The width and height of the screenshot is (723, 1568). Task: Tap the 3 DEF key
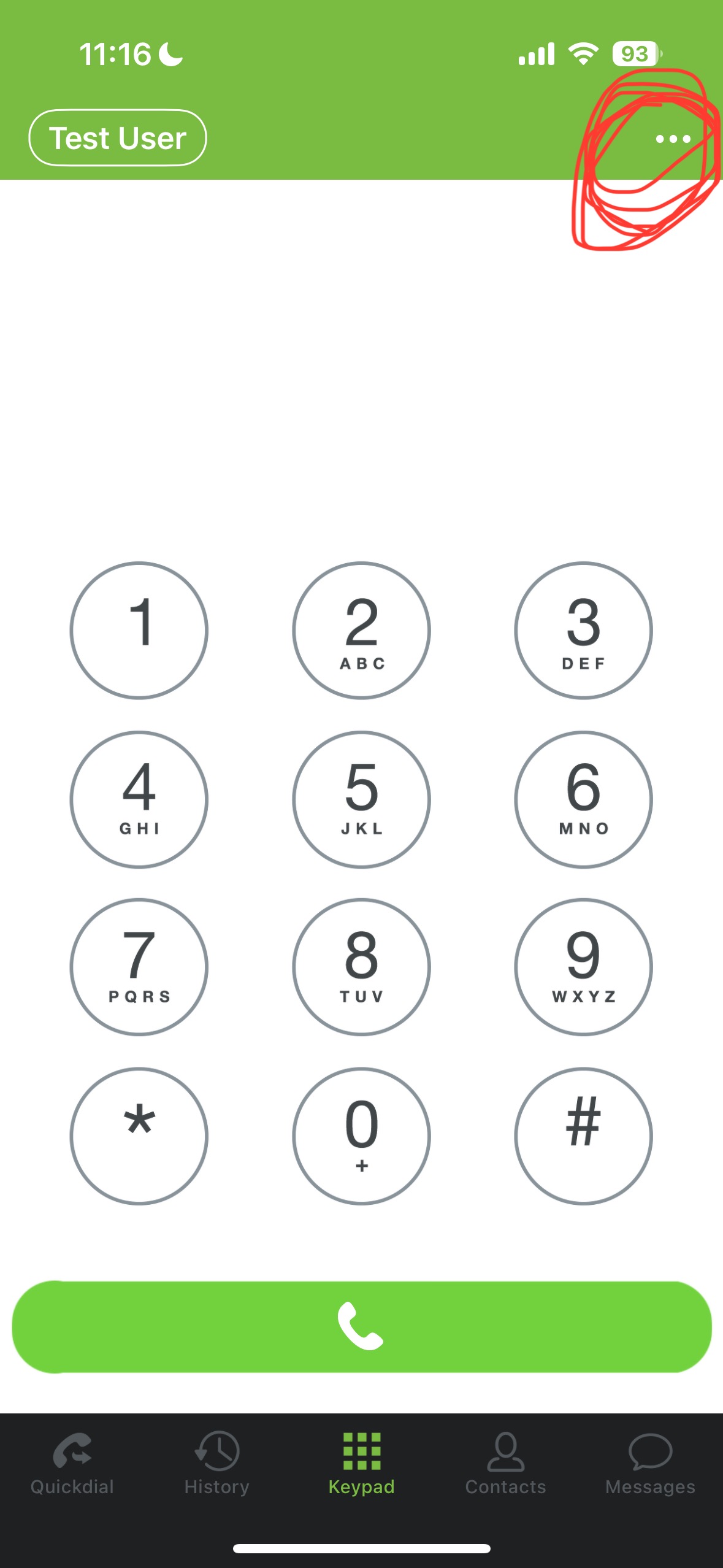(x=583, y=631)
